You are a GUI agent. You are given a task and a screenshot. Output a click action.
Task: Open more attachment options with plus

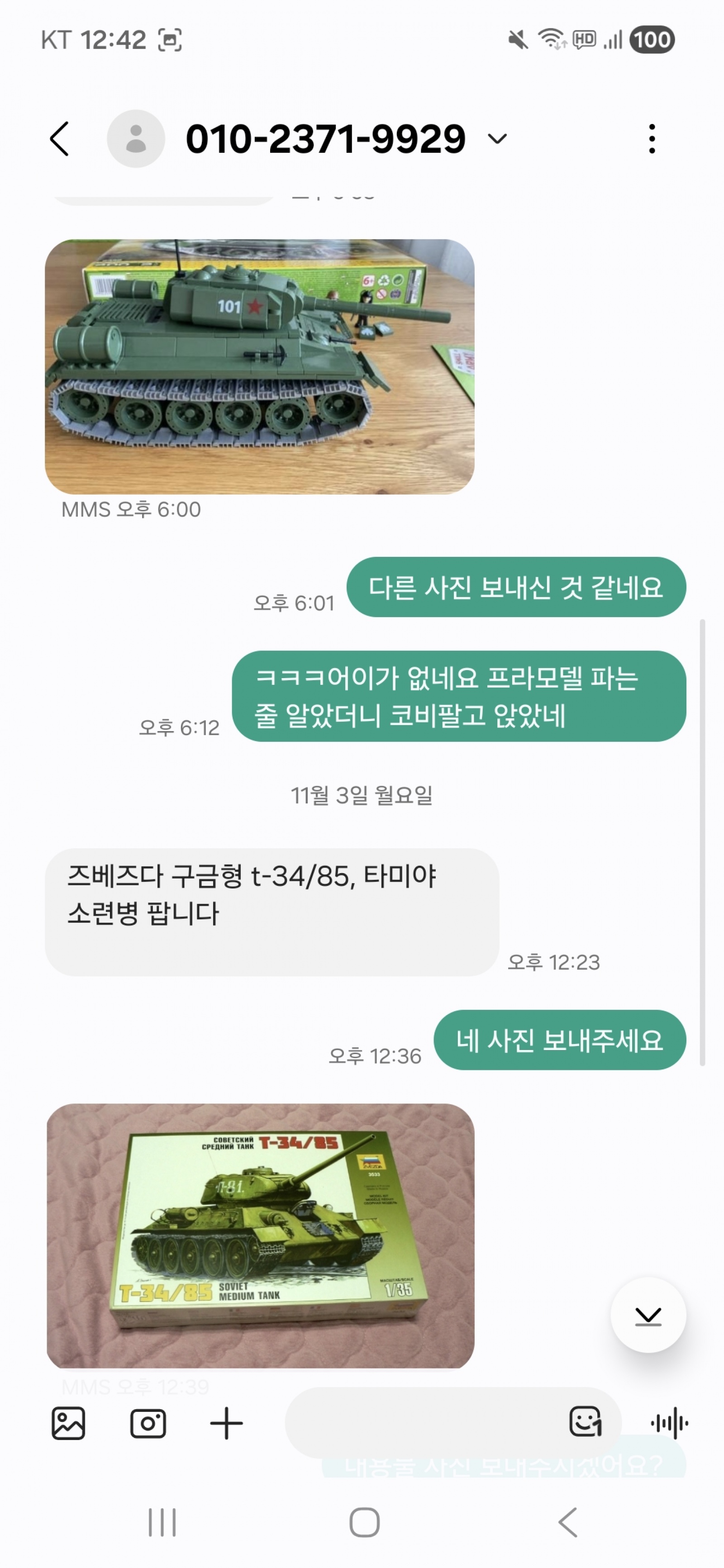pos(227,1424)
